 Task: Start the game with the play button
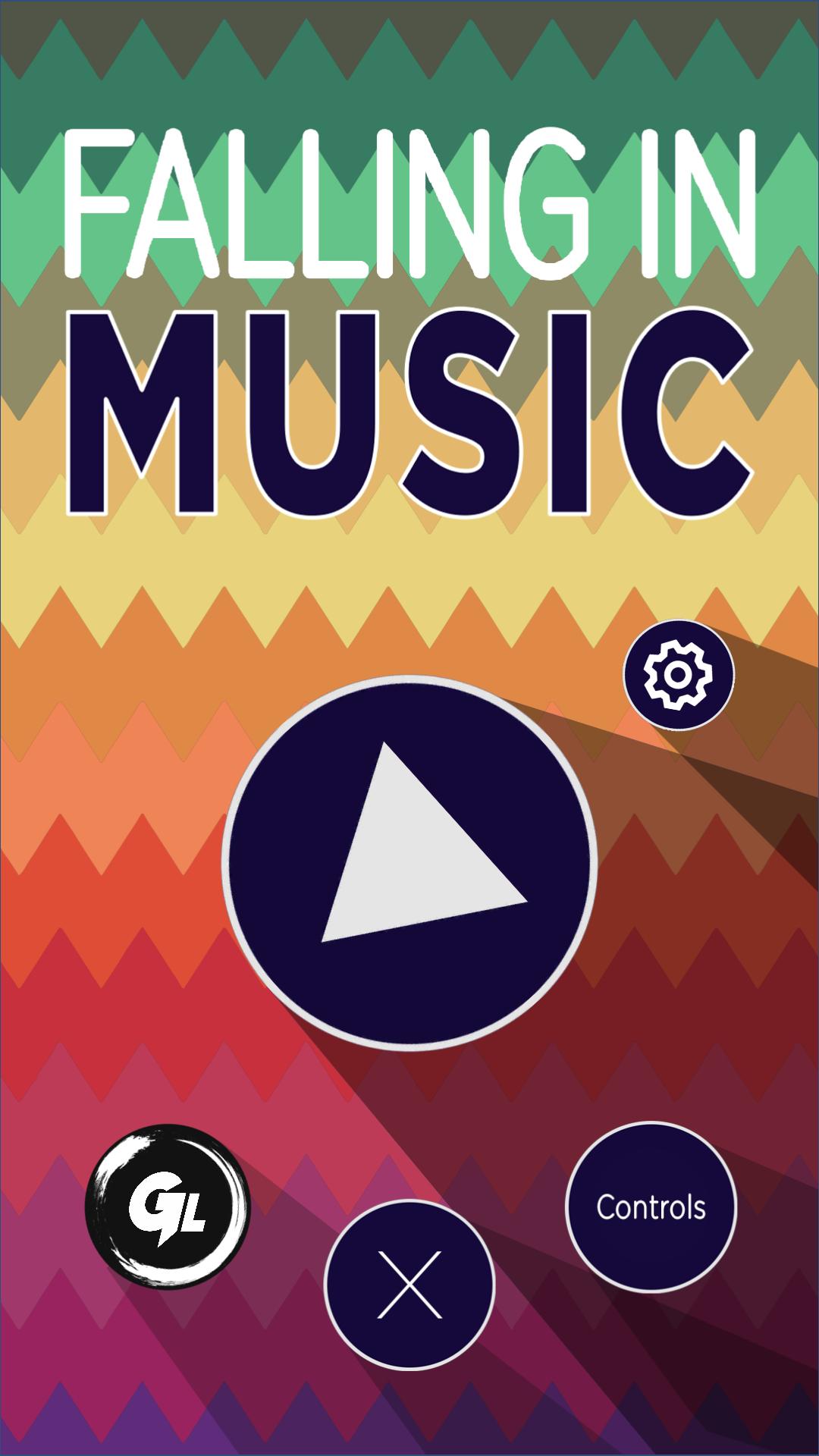410,863
